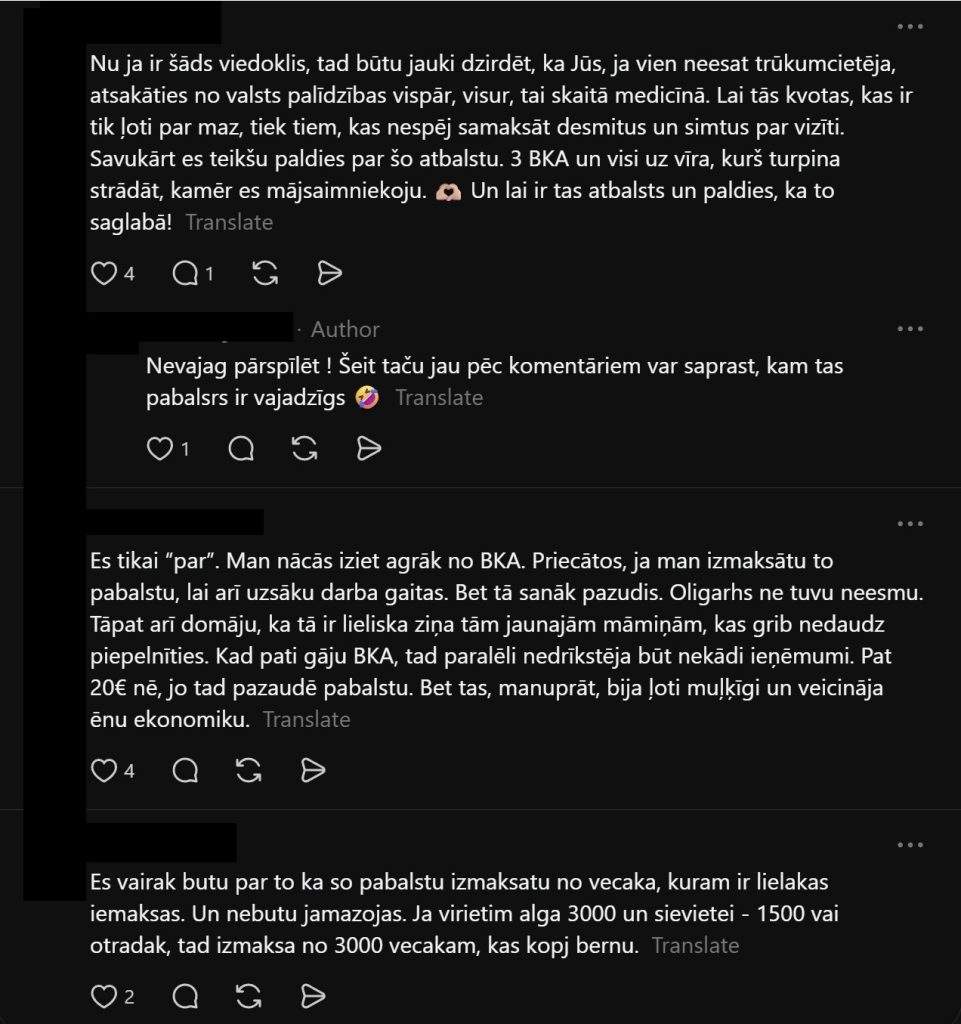Translate the "Es vairak butu par to" comment
This screenshot has height=1024, width=961.
pos(695,945)
